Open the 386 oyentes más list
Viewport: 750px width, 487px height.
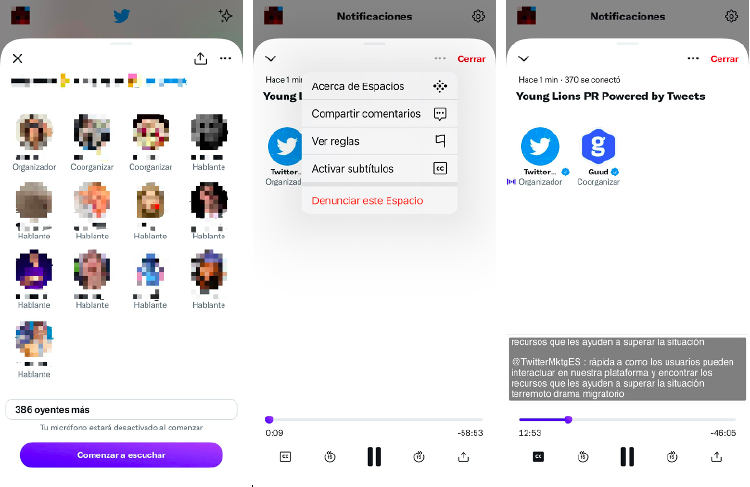tap(121, 409)
